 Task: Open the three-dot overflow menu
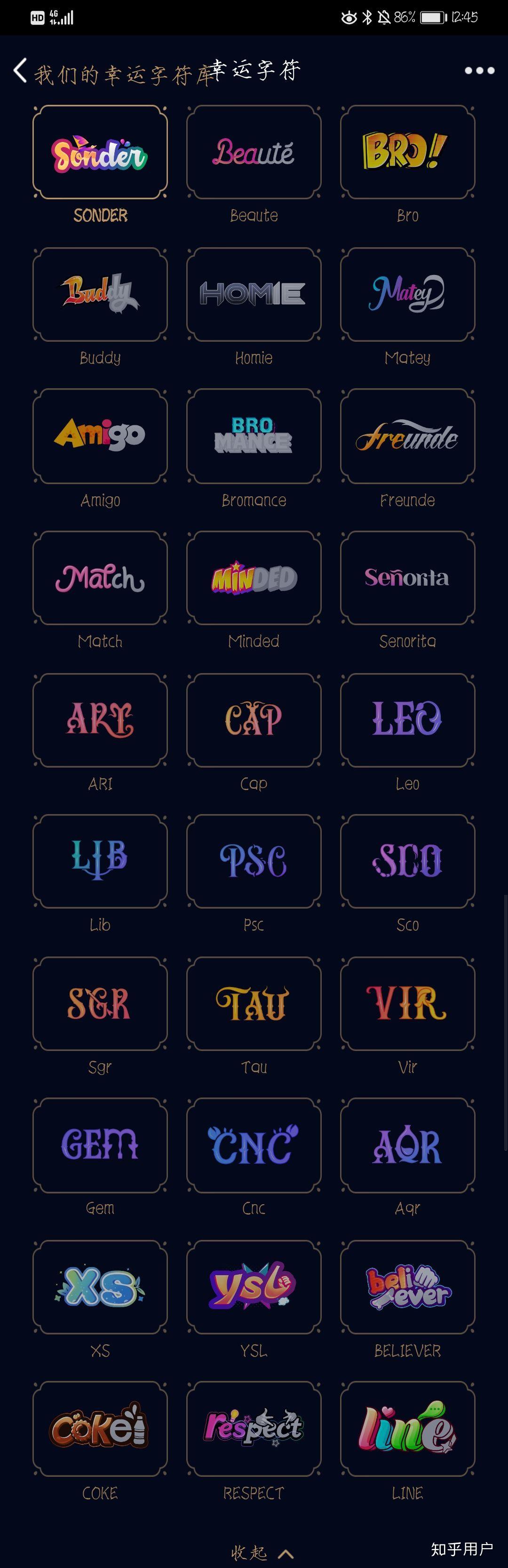click(479, 71)
